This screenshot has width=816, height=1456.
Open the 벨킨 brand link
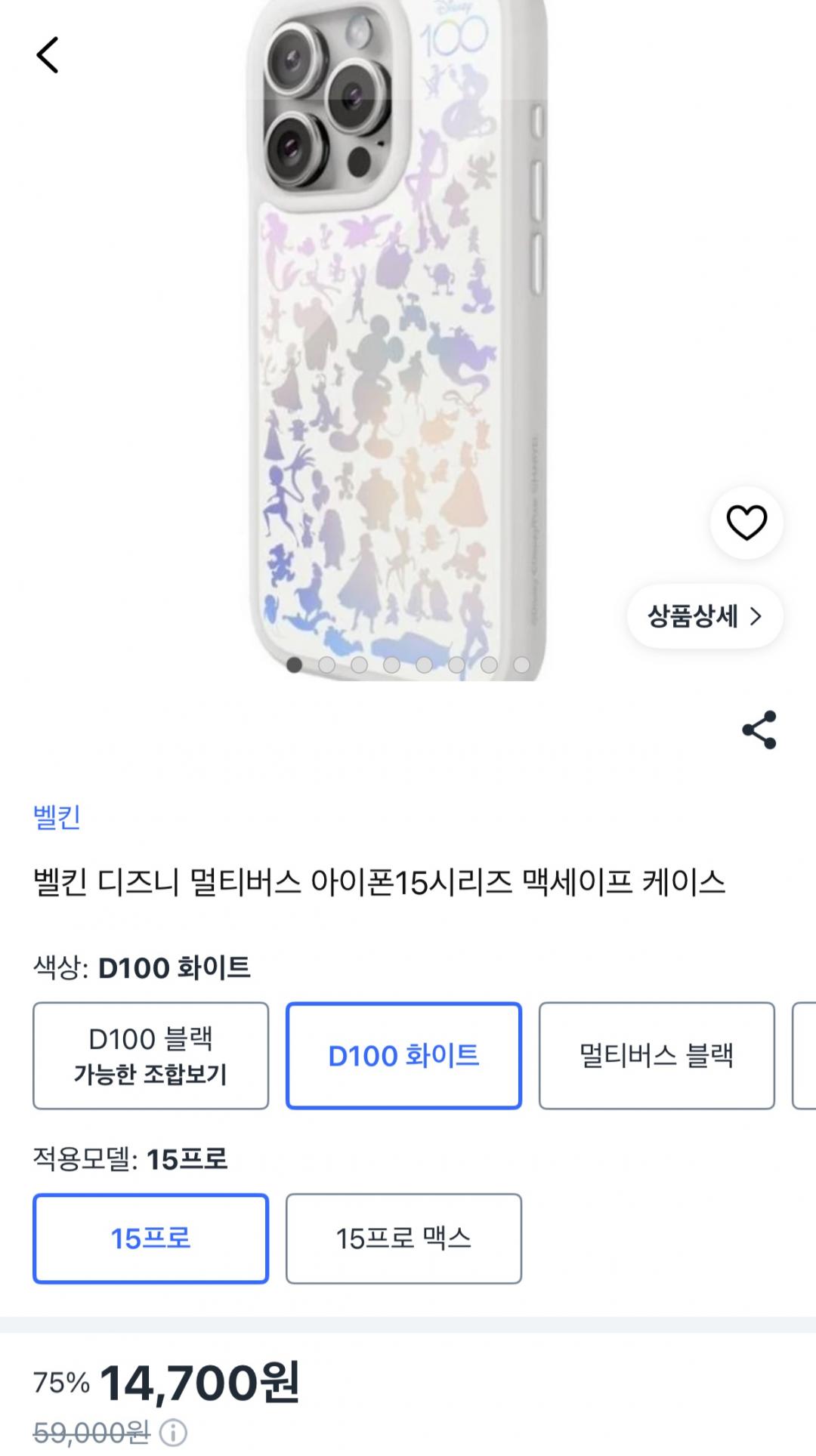pyautogui.click(x=57, y=816)
